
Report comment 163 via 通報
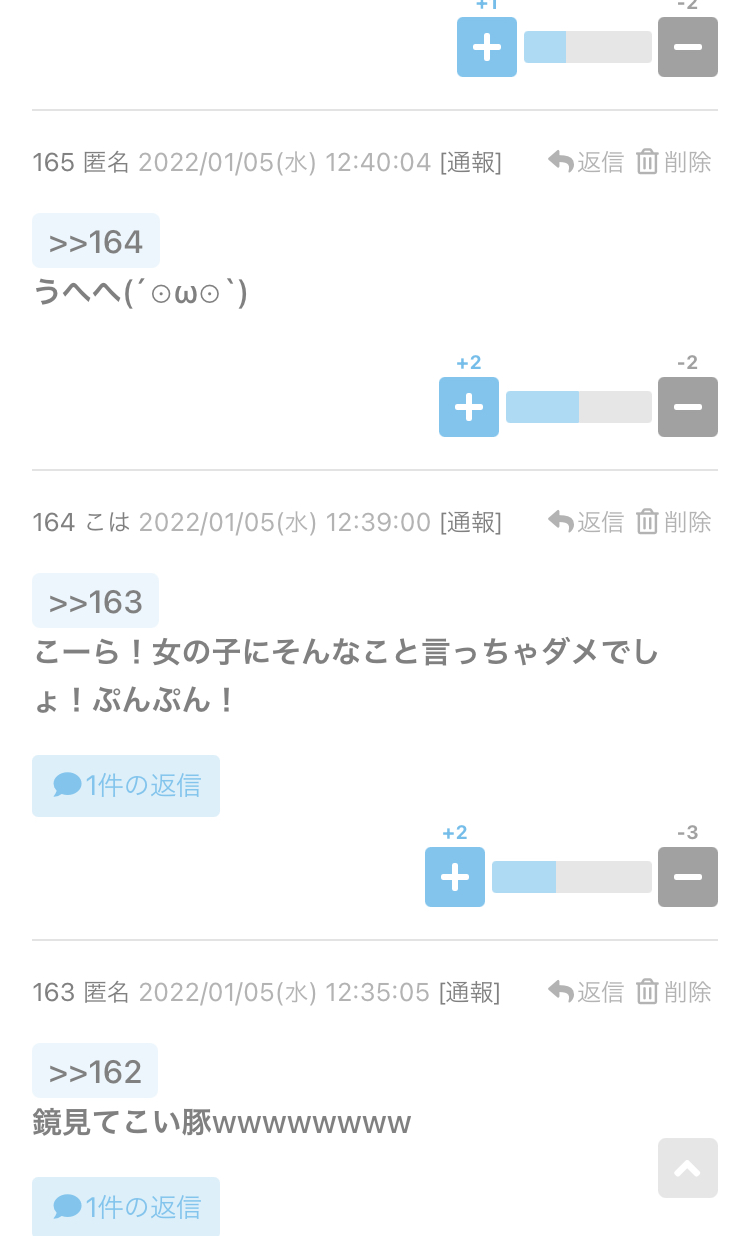point(469,992)
